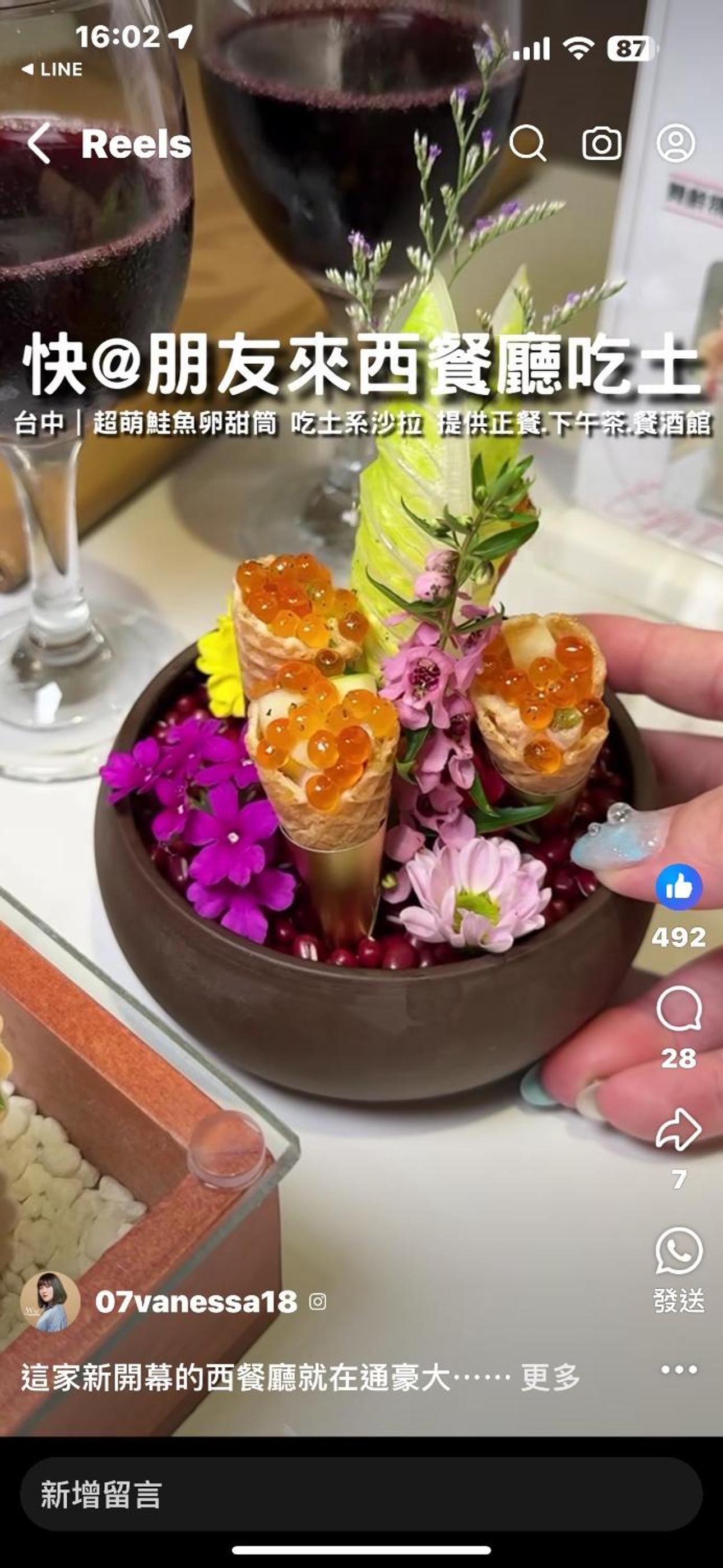This screenshot has width=723, height=1568.
Task: Return to the LINE app
Action: point(52,70)
